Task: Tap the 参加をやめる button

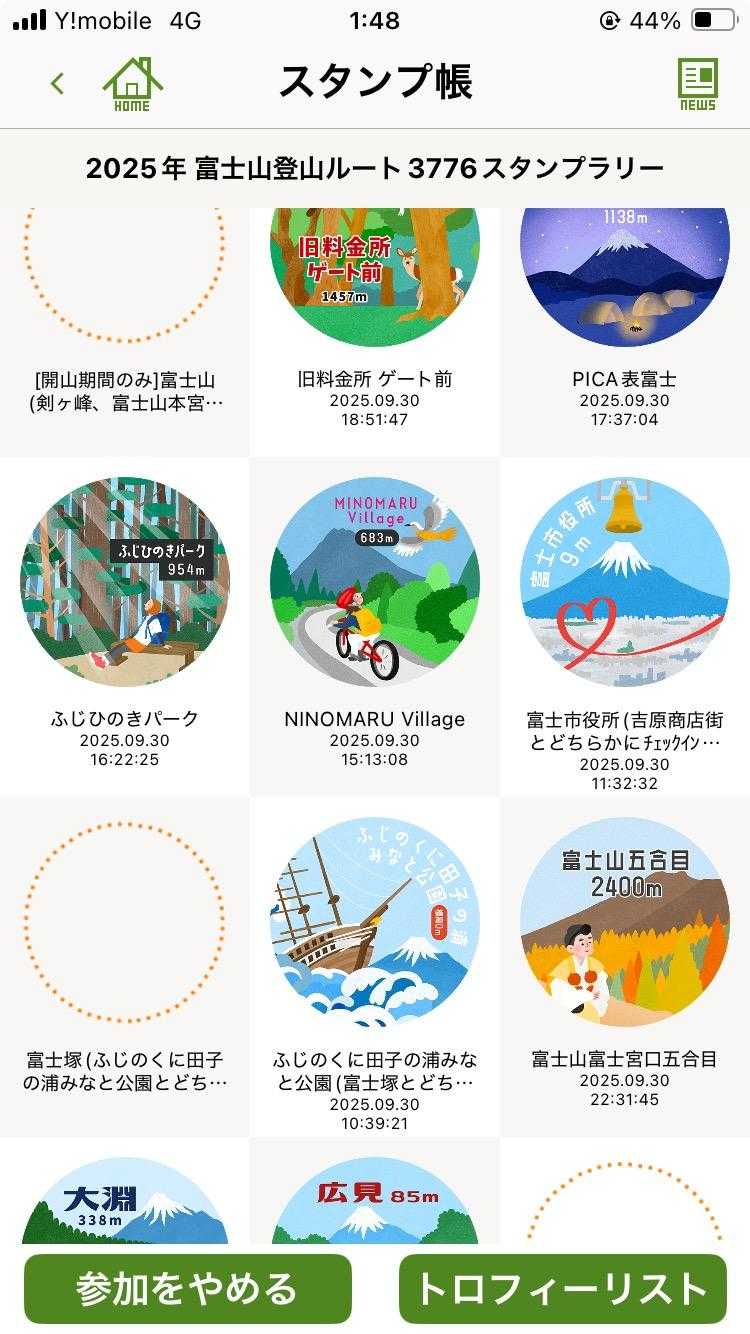Action: point(188,1288)
